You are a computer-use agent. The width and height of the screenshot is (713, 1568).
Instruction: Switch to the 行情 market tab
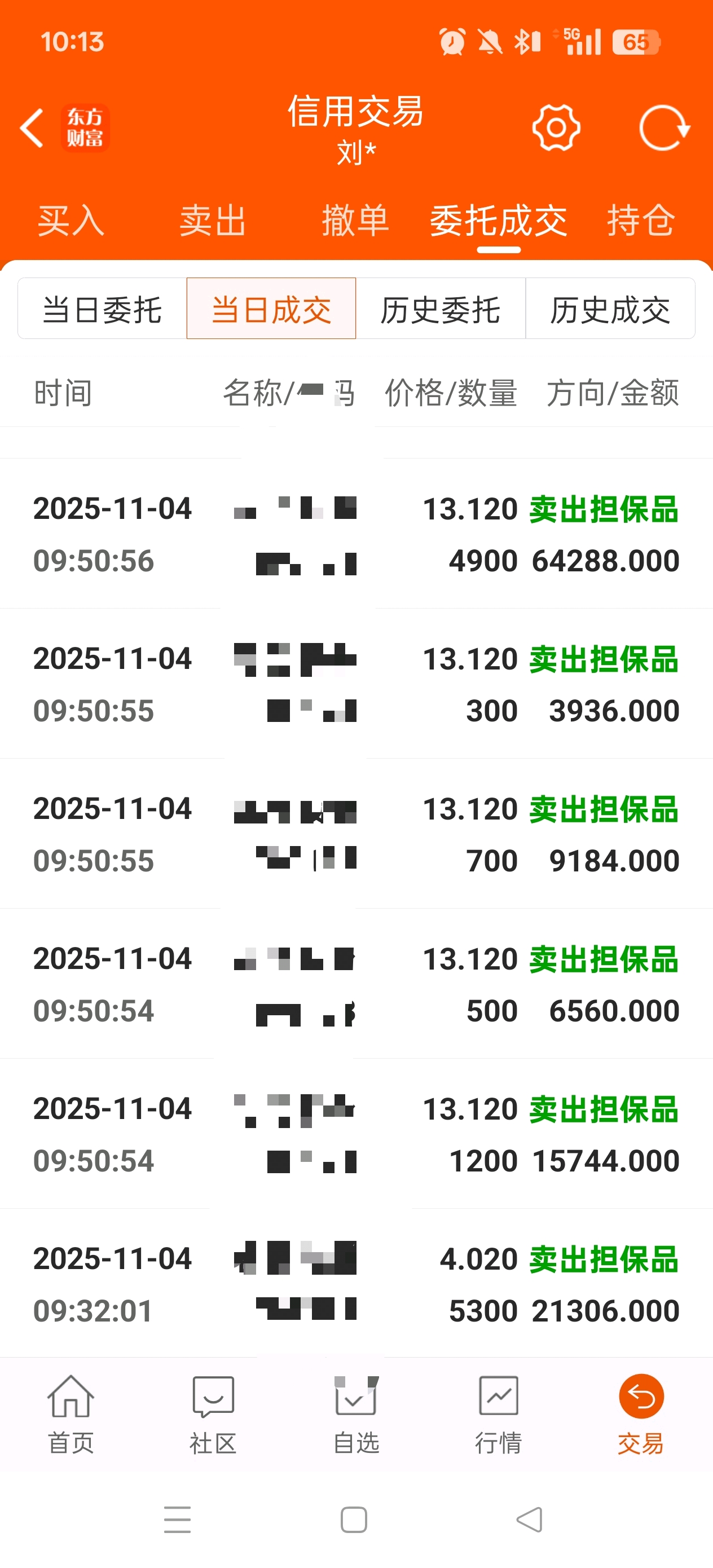coord(499,1415)
